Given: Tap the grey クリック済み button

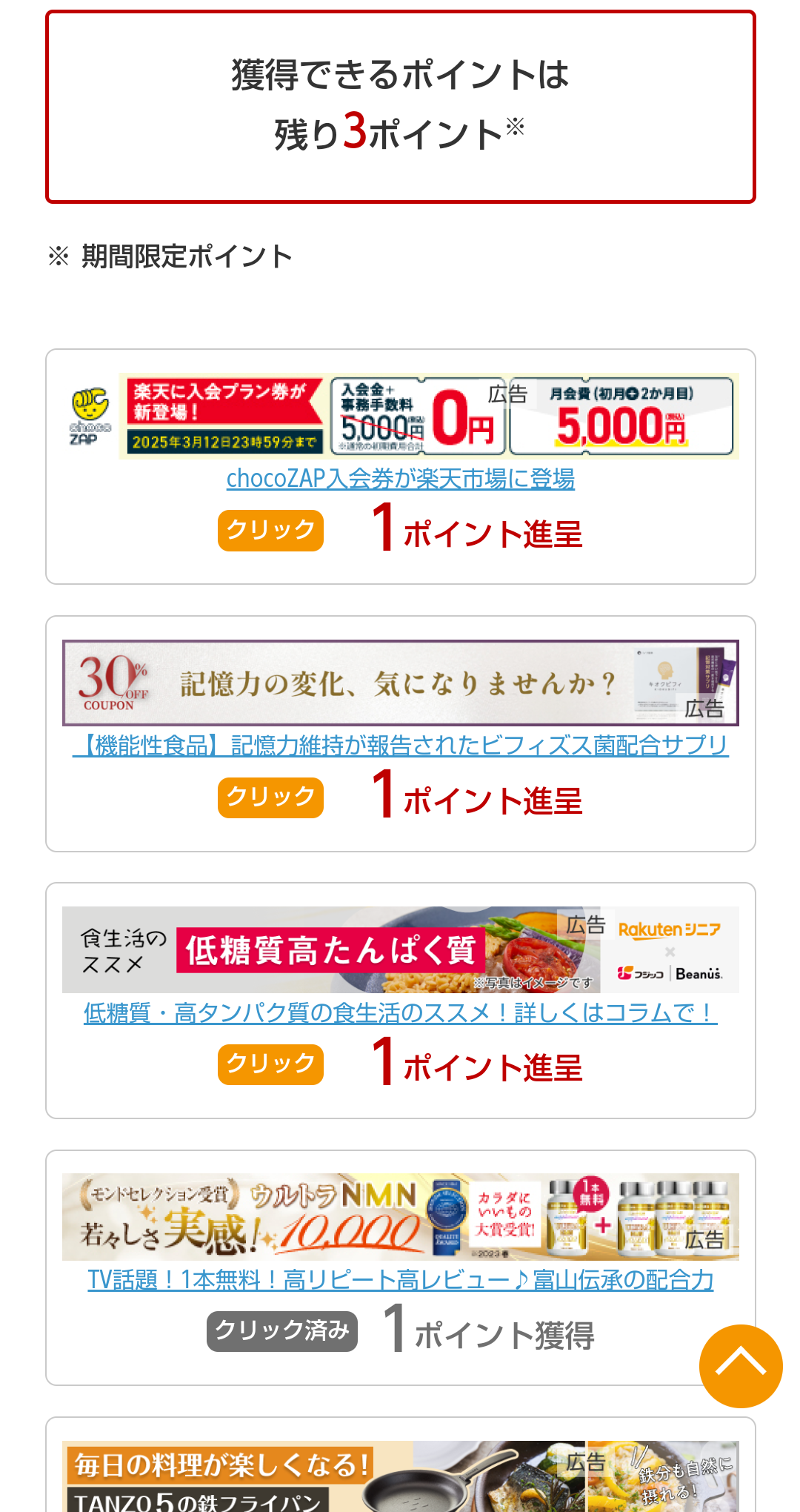Looking at the screenshot, I should point(281,1331).
